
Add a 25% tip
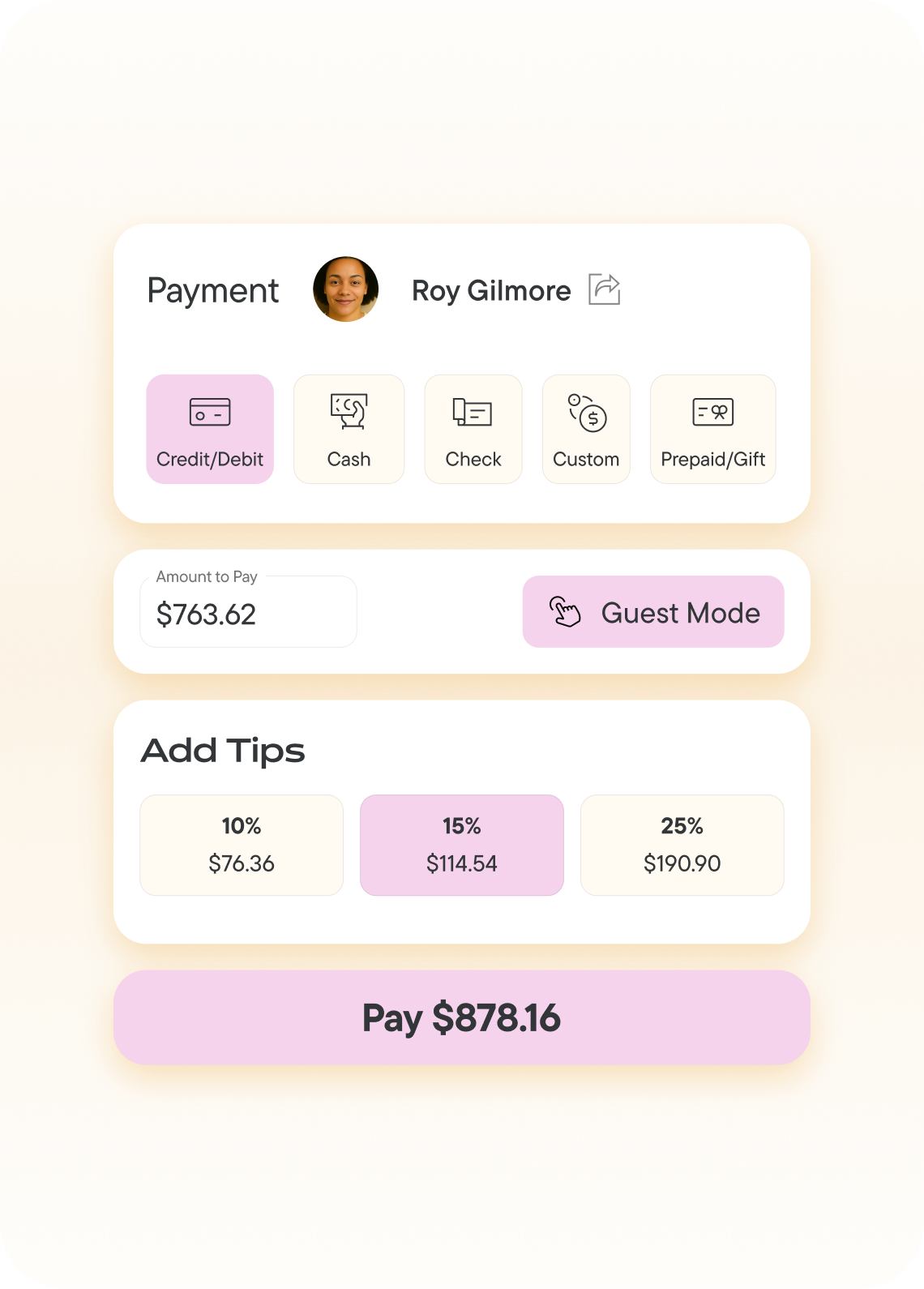coord(682,845)
